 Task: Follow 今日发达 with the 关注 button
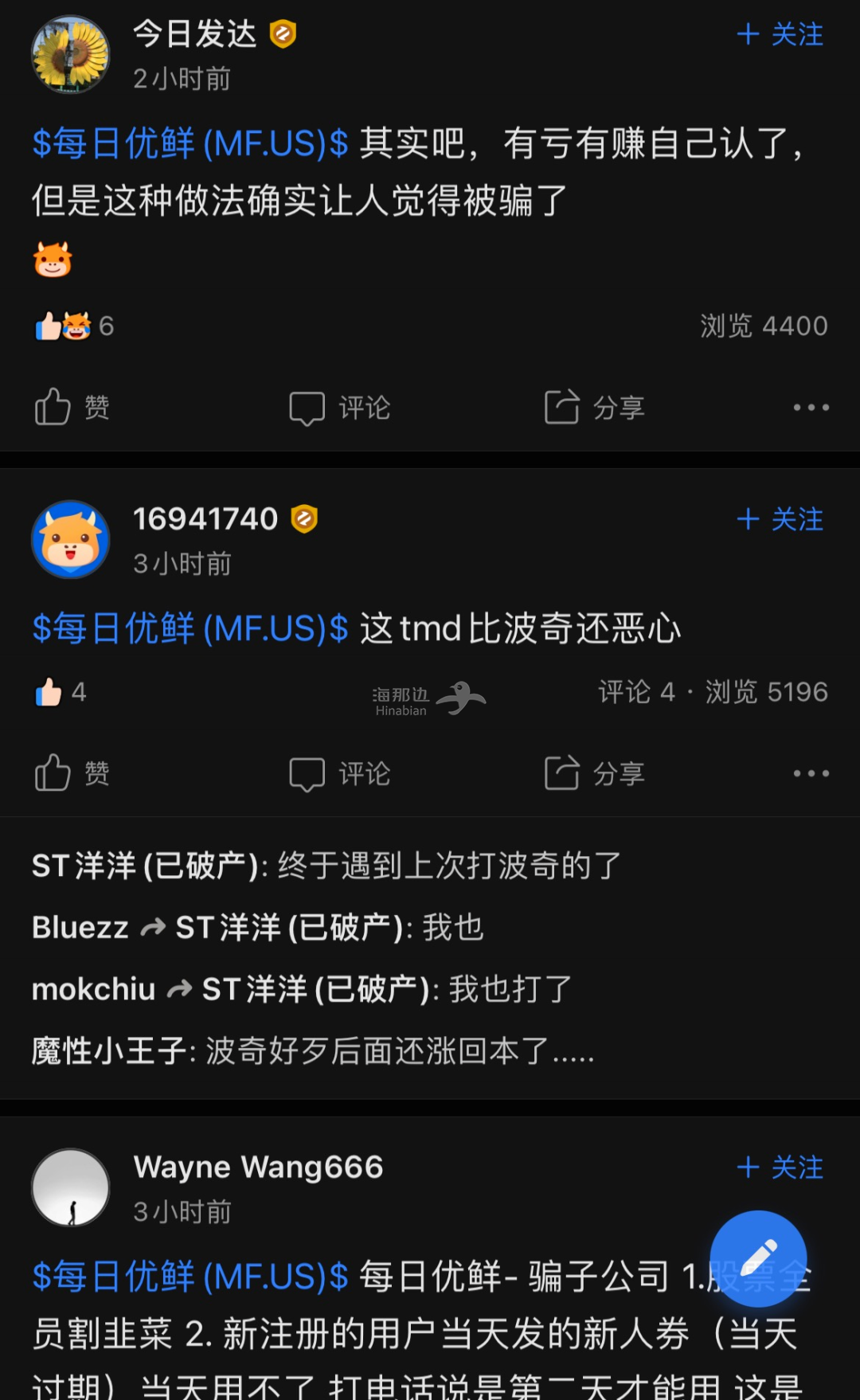[779, 34]
